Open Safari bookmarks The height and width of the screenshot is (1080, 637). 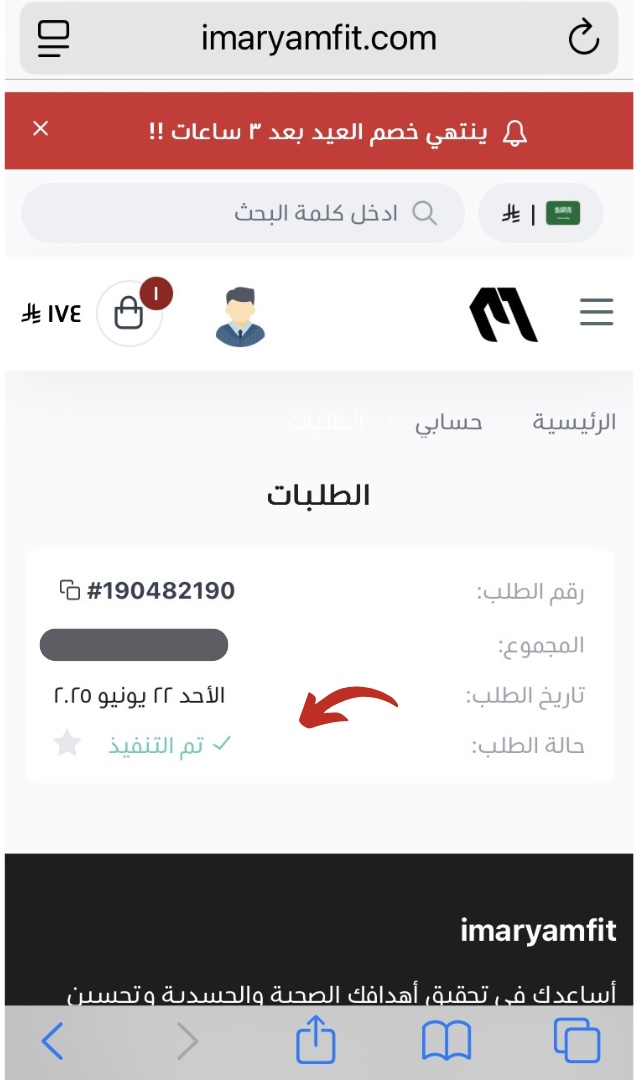click(x=446, y=1042)
